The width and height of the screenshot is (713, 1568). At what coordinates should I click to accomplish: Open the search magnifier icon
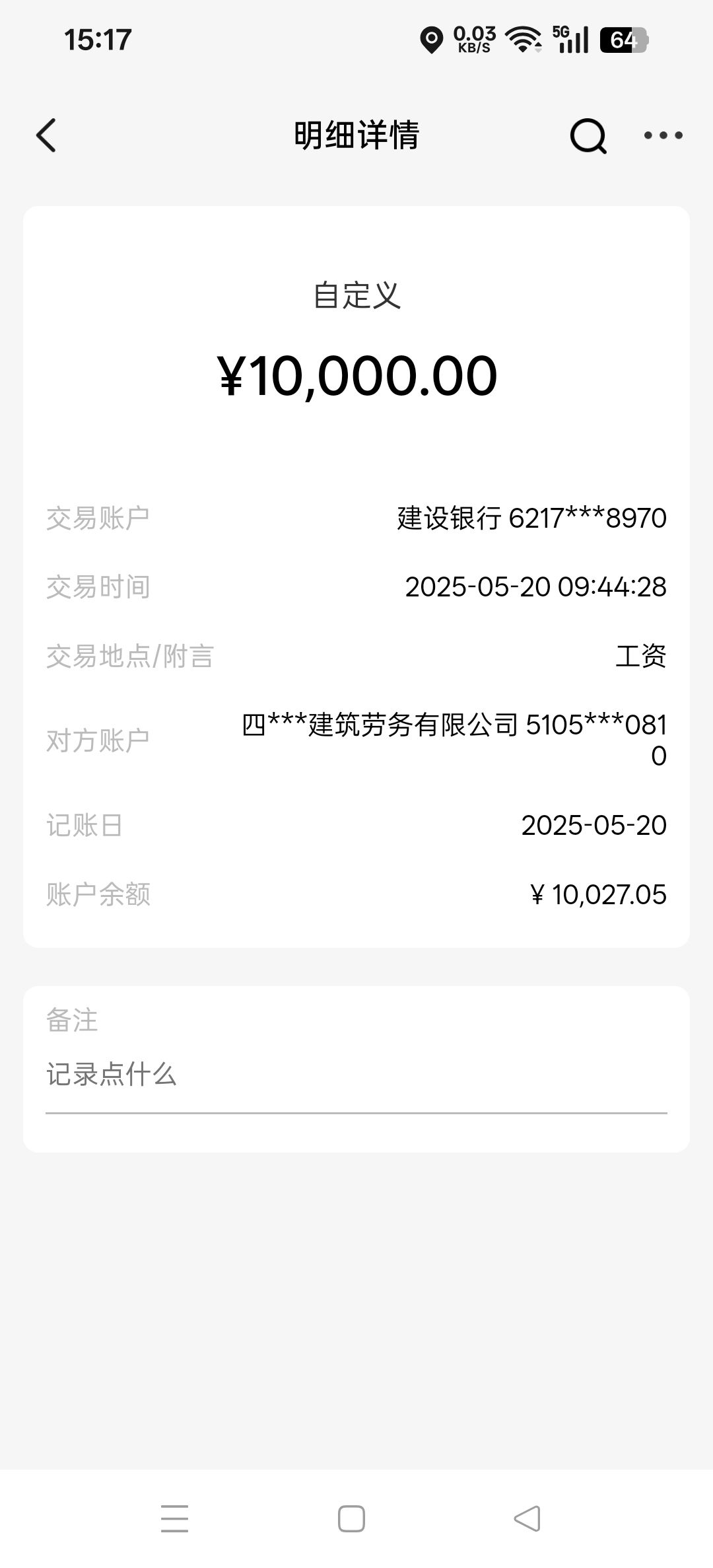pyautogui.click(x=588, y=136)
